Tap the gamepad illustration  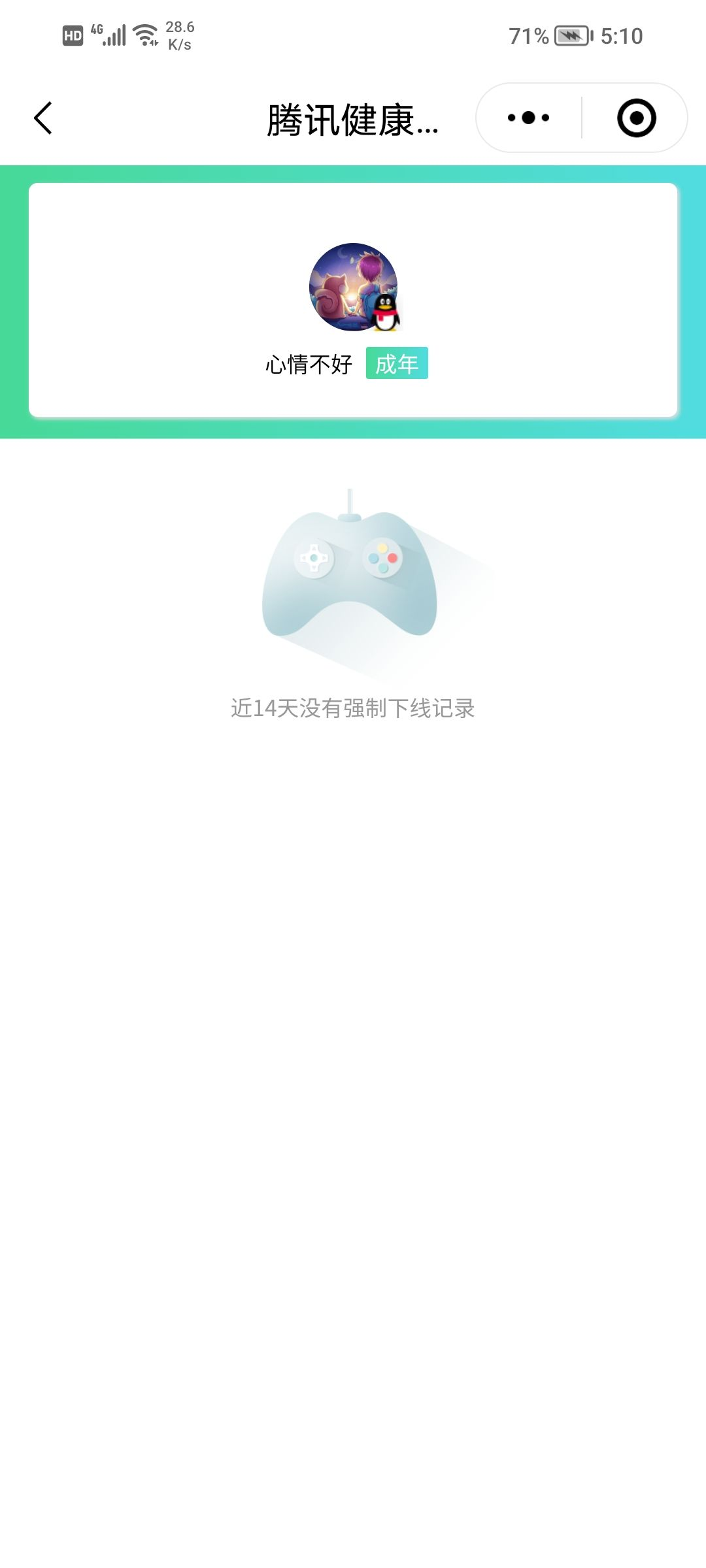pyautogui.click(x=351, y=575)
